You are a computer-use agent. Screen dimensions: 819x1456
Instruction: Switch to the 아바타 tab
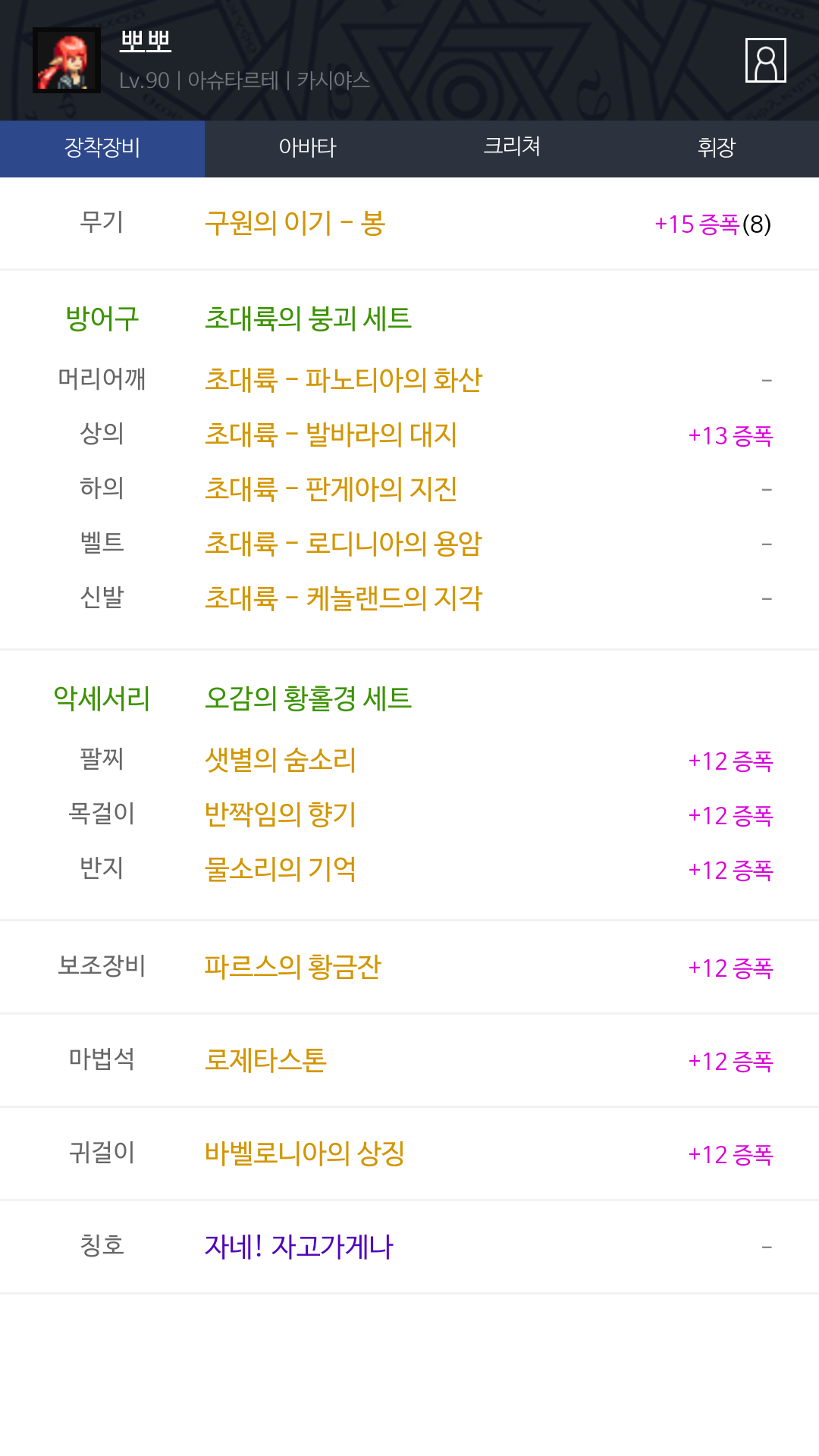point(307,149)
